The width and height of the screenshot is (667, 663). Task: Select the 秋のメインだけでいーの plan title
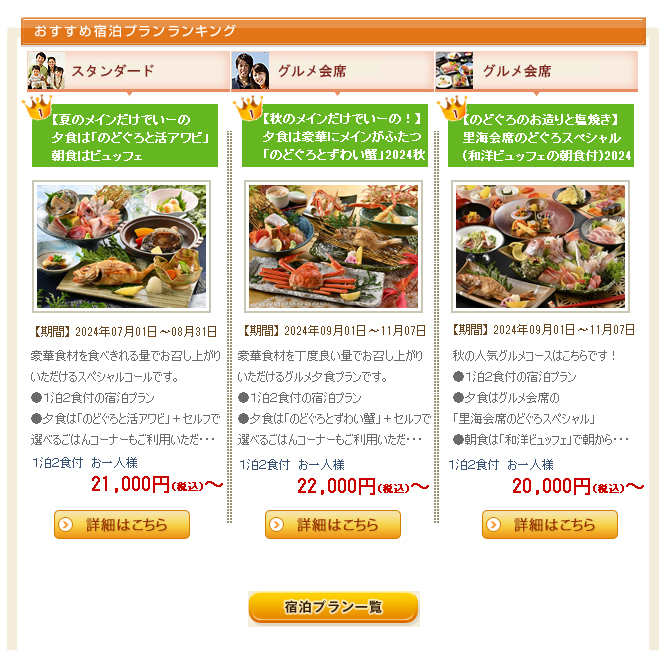tap(338, 137)
